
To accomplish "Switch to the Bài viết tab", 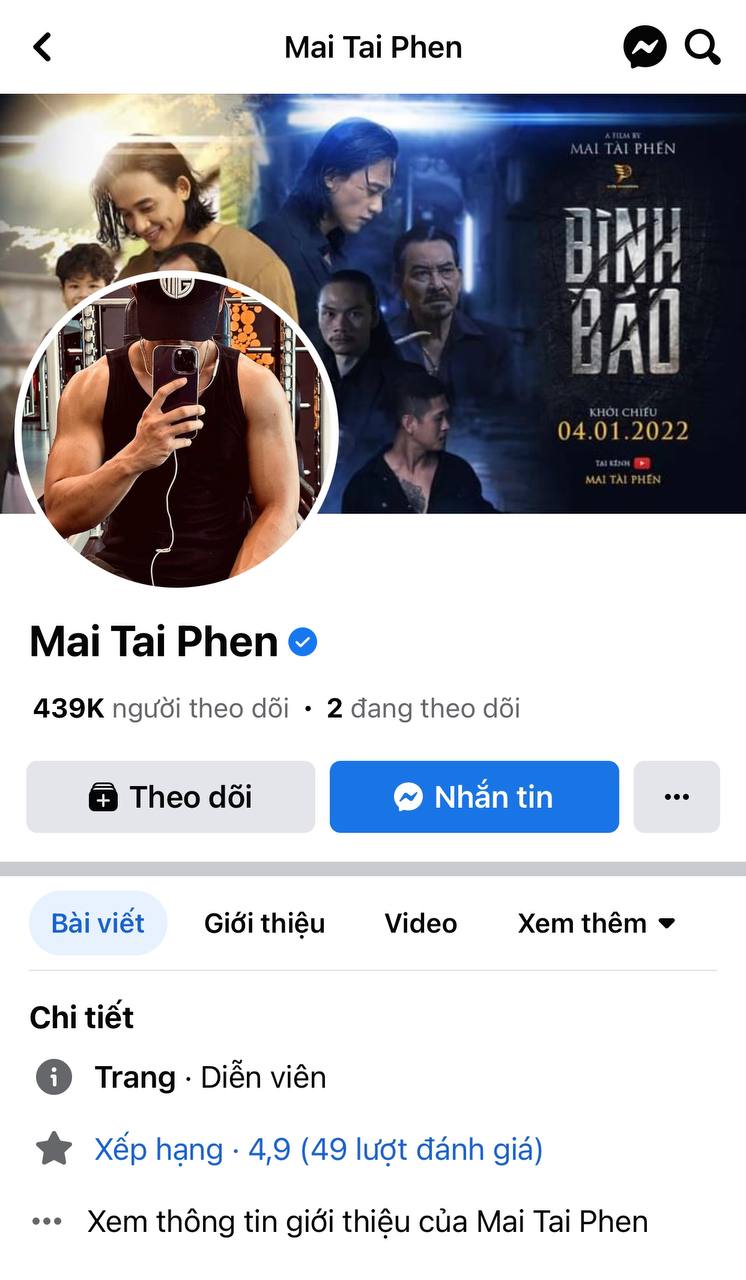I will 98,923.
